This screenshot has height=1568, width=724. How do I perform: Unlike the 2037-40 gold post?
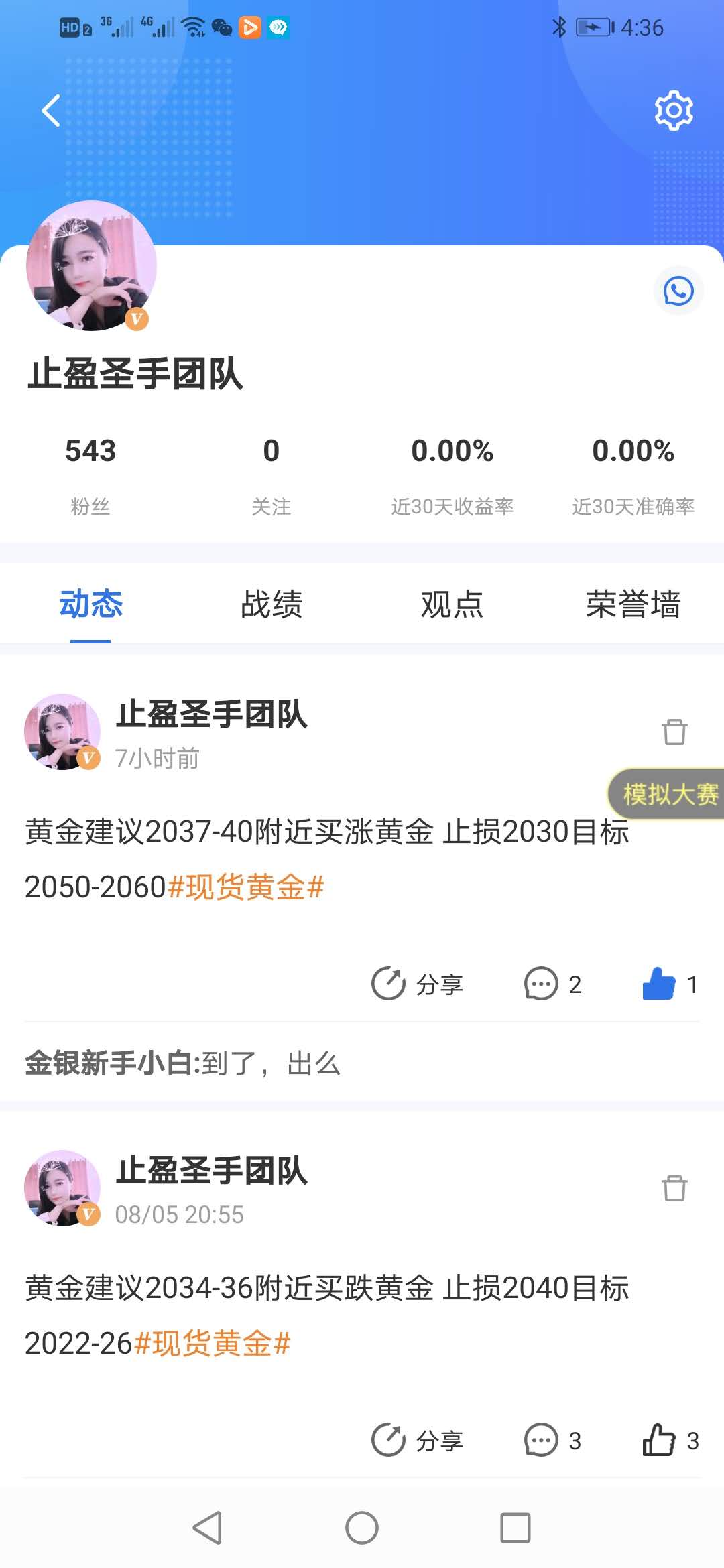(x=669, y=984)
